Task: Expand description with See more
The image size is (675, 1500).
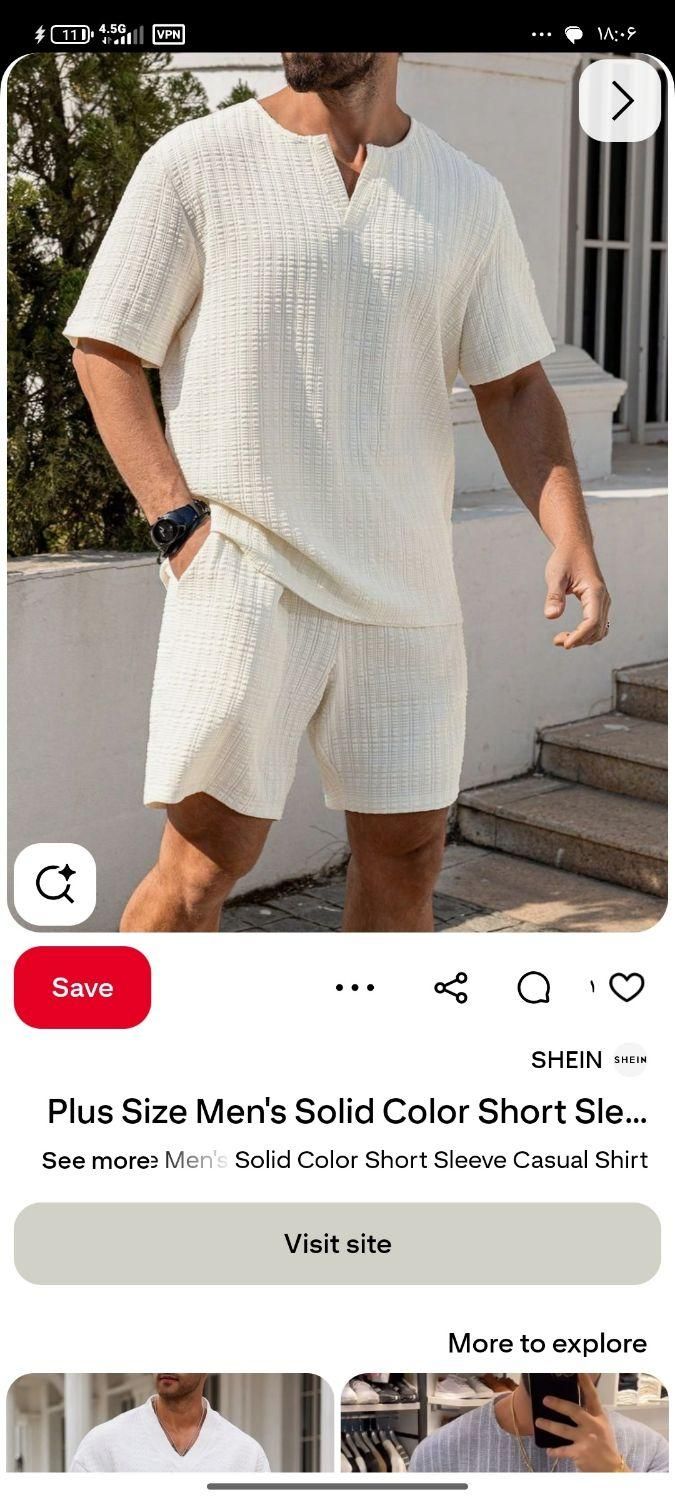Action: click(x=96, y=1161)
